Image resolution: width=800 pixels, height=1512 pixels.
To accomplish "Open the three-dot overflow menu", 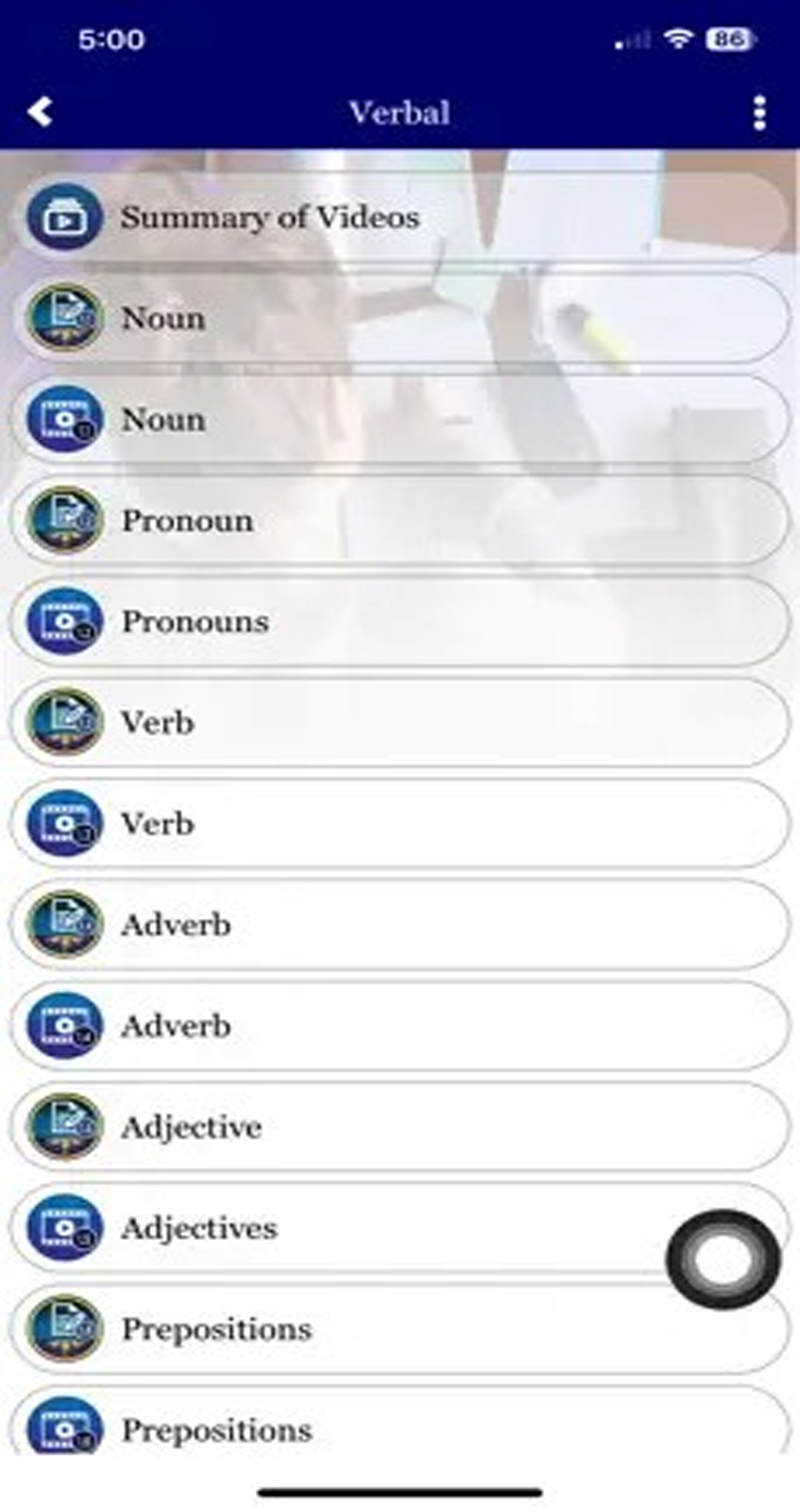I will coord(759,113).
